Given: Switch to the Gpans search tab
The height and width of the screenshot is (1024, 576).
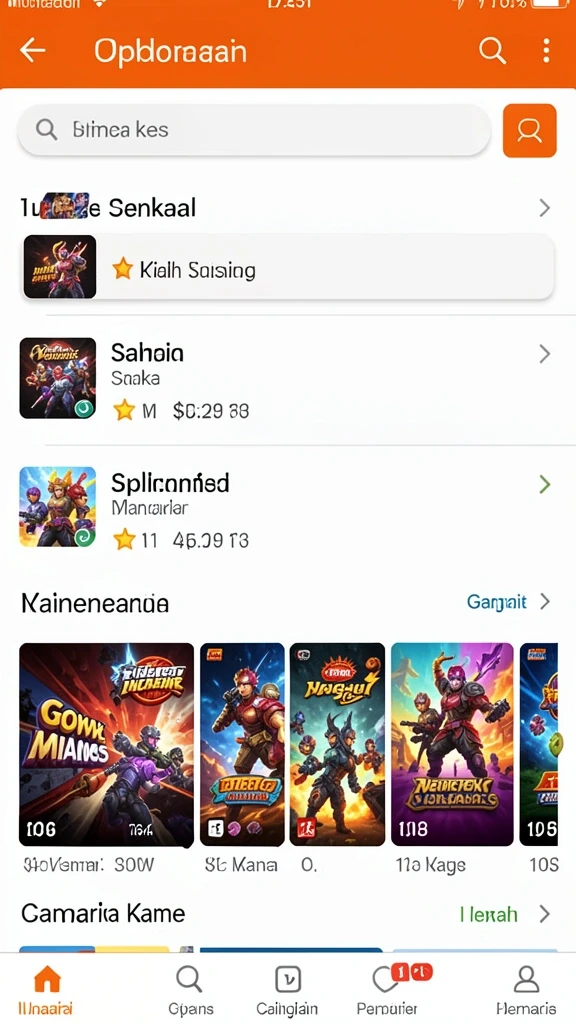Looking at the screenshot, I should [x=190, y=990].
